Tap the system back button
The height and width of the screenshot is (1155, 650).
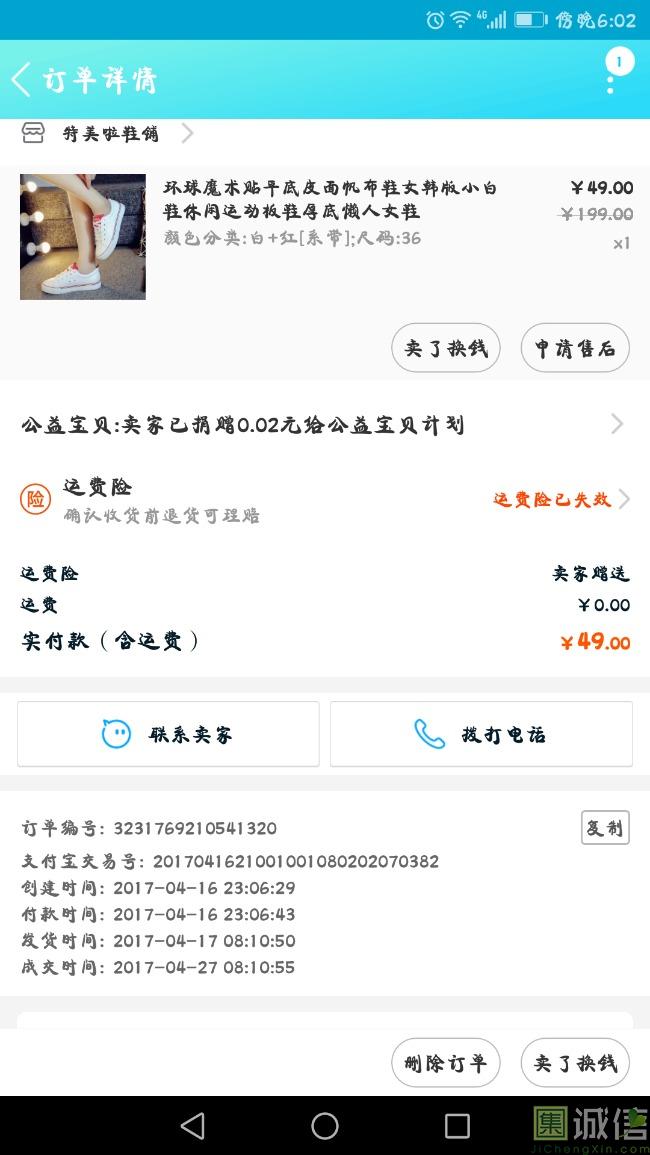[192, 1126]
